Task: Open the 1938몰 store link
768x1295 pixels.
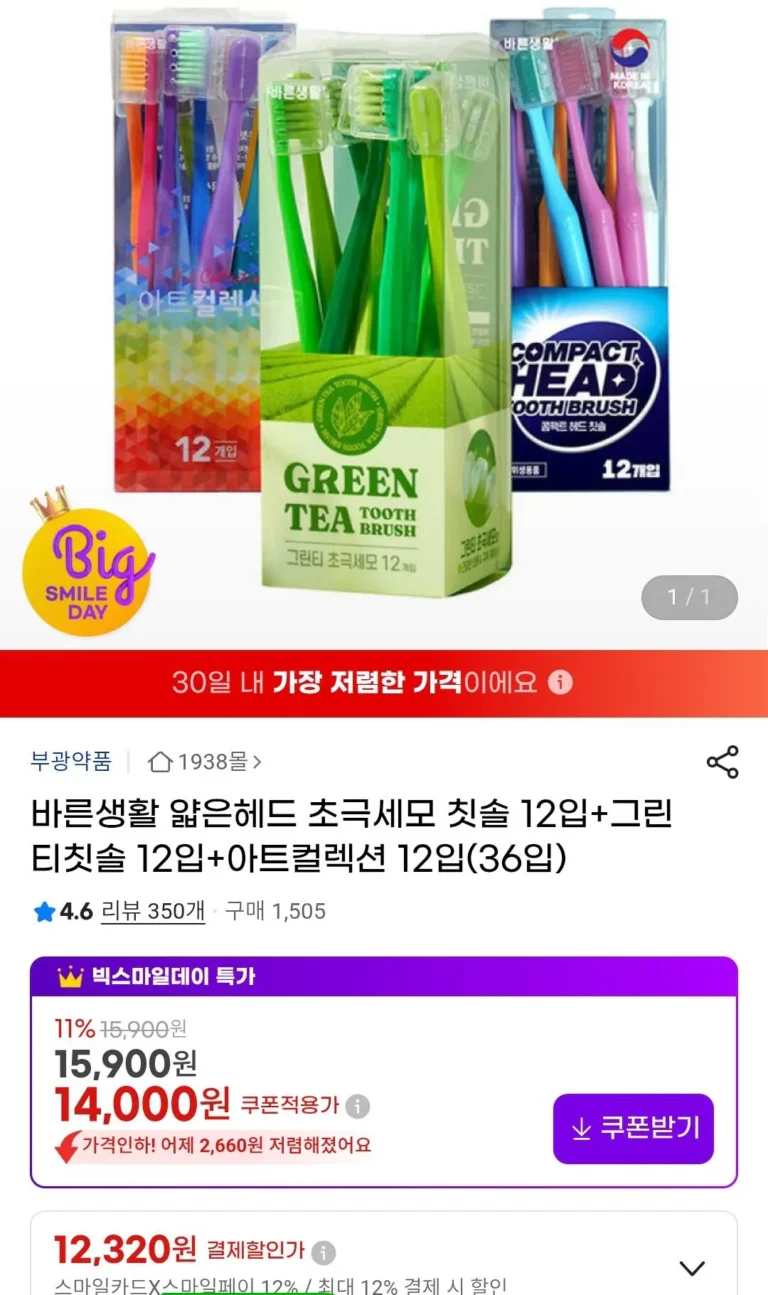Action: 205,762
